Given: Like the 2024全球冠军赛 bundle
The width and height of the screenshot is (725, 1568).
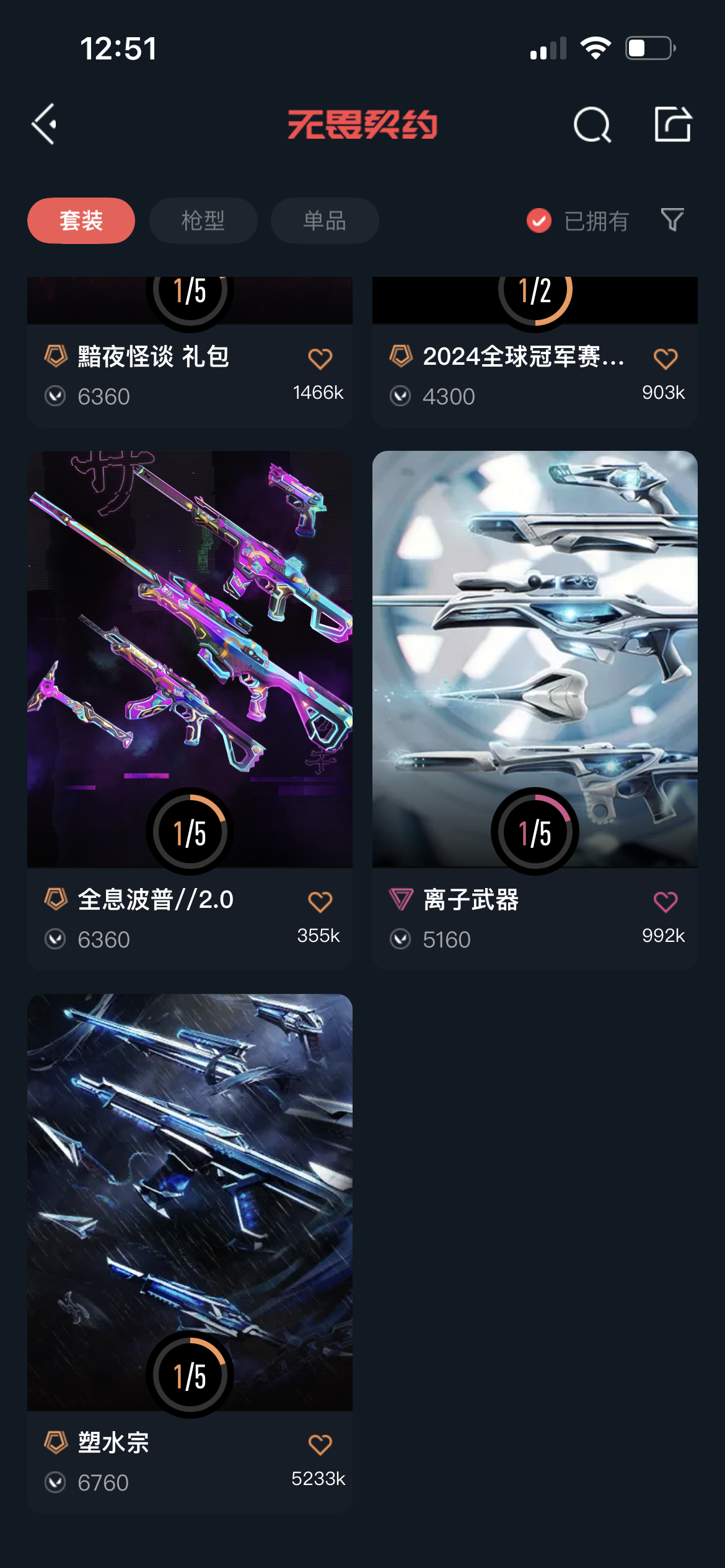Looking at the screenshot, I should (666, 359).
